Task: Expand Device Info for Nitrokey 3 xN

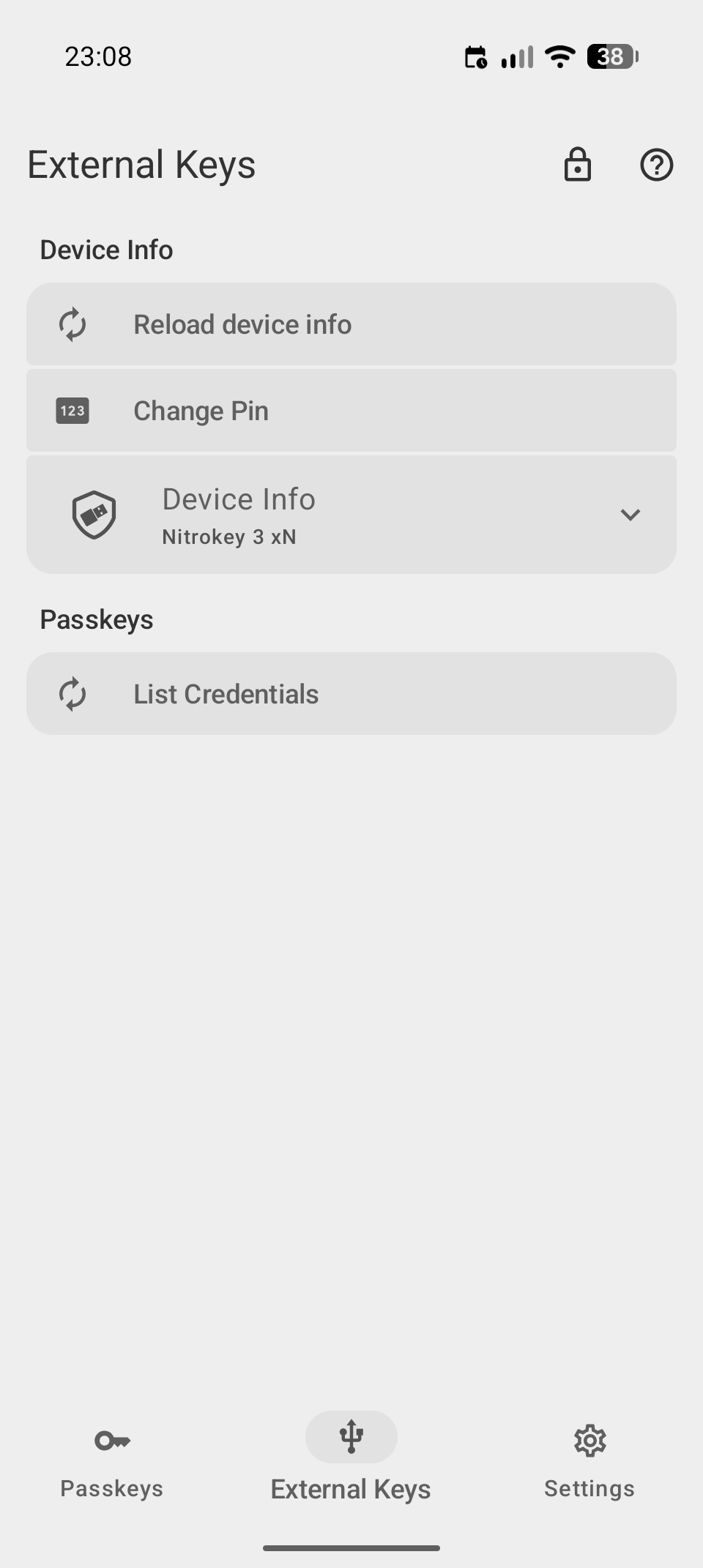Action: coord(630,515)
